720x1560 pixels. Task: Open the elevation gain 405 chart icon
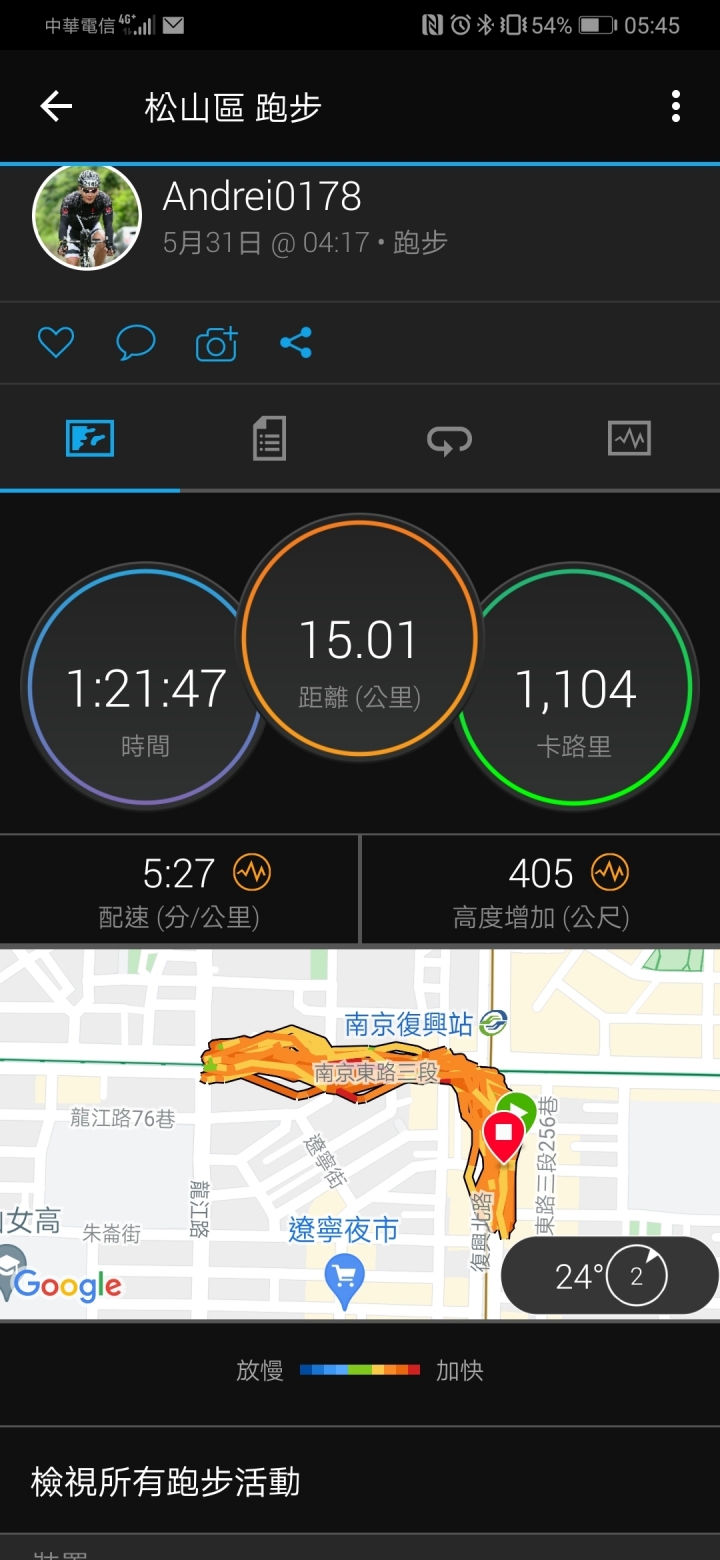coord(609,873)
